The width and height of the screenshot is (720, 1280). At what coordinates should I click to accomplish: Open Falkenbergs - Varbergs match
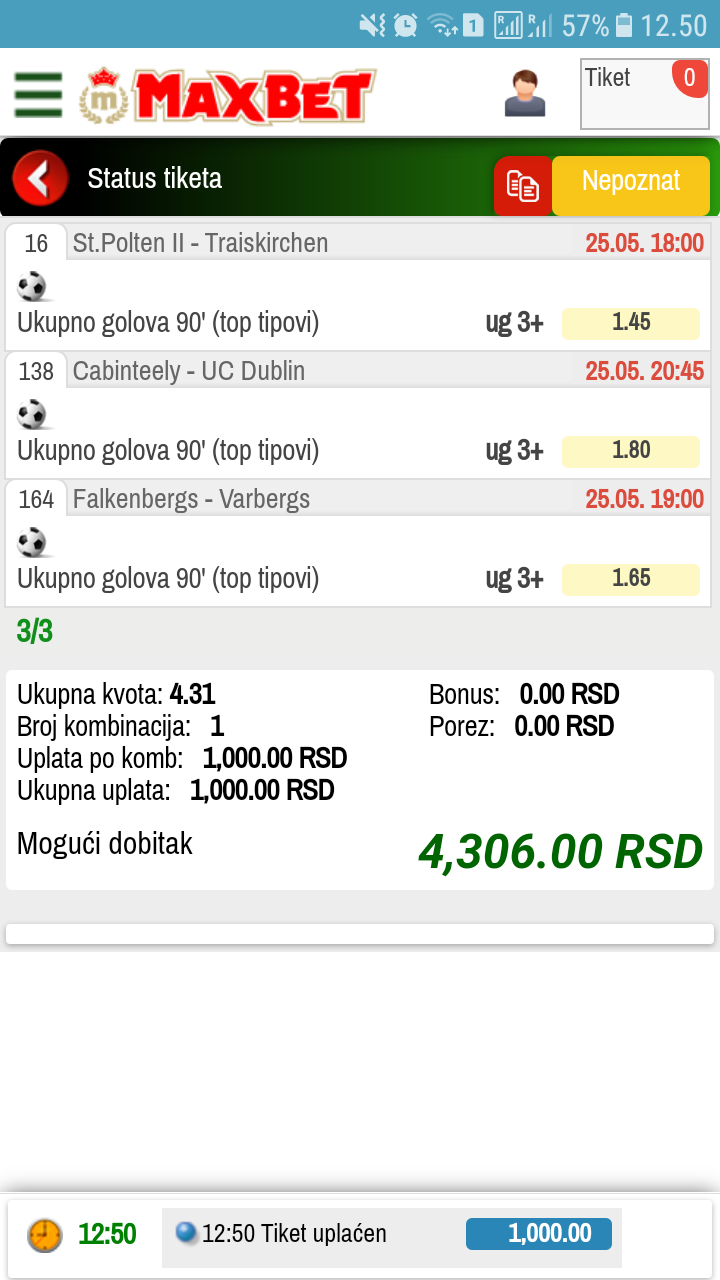click(x=191, y=499)
